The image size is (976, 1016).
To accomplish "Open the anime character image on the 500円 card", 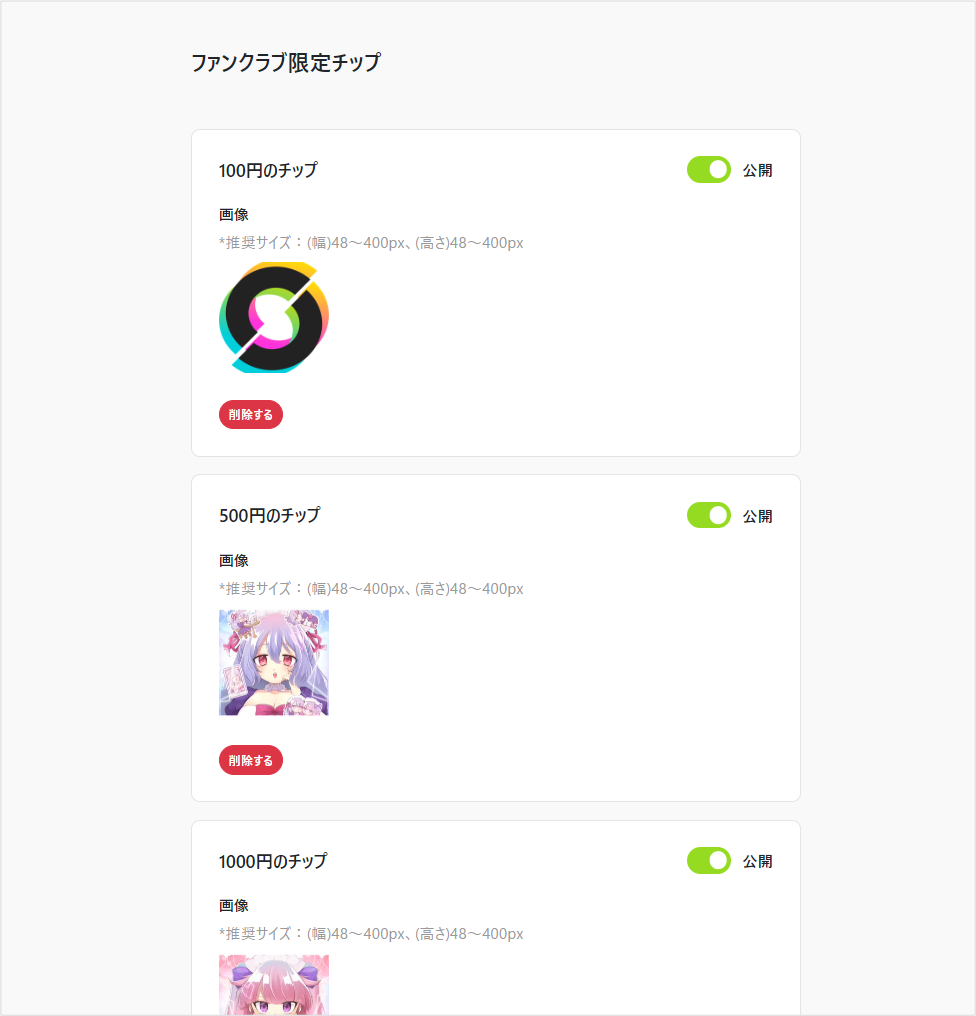I will (x=273, y=662).
